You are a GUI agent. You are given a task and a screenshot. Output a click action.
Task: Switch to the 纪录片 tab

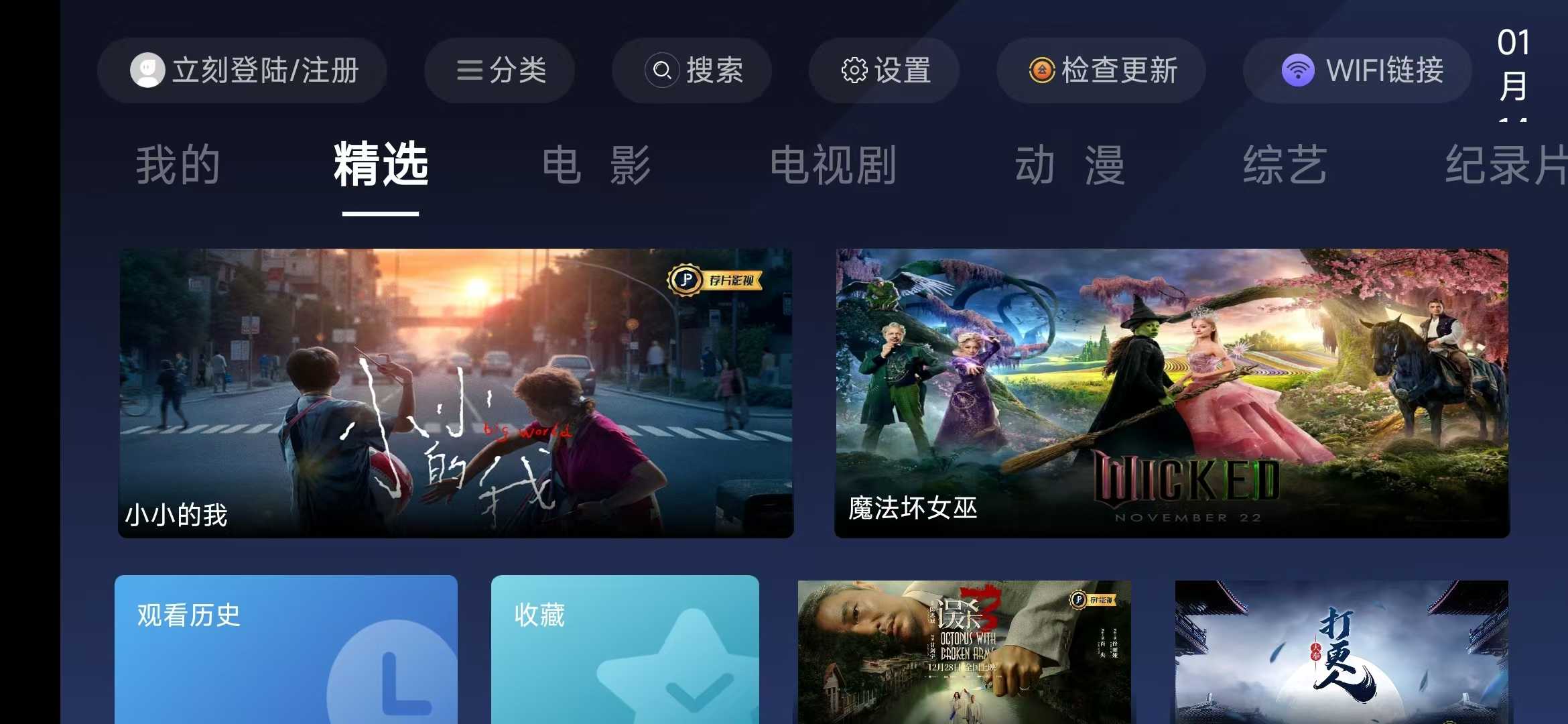(1505, 165)
